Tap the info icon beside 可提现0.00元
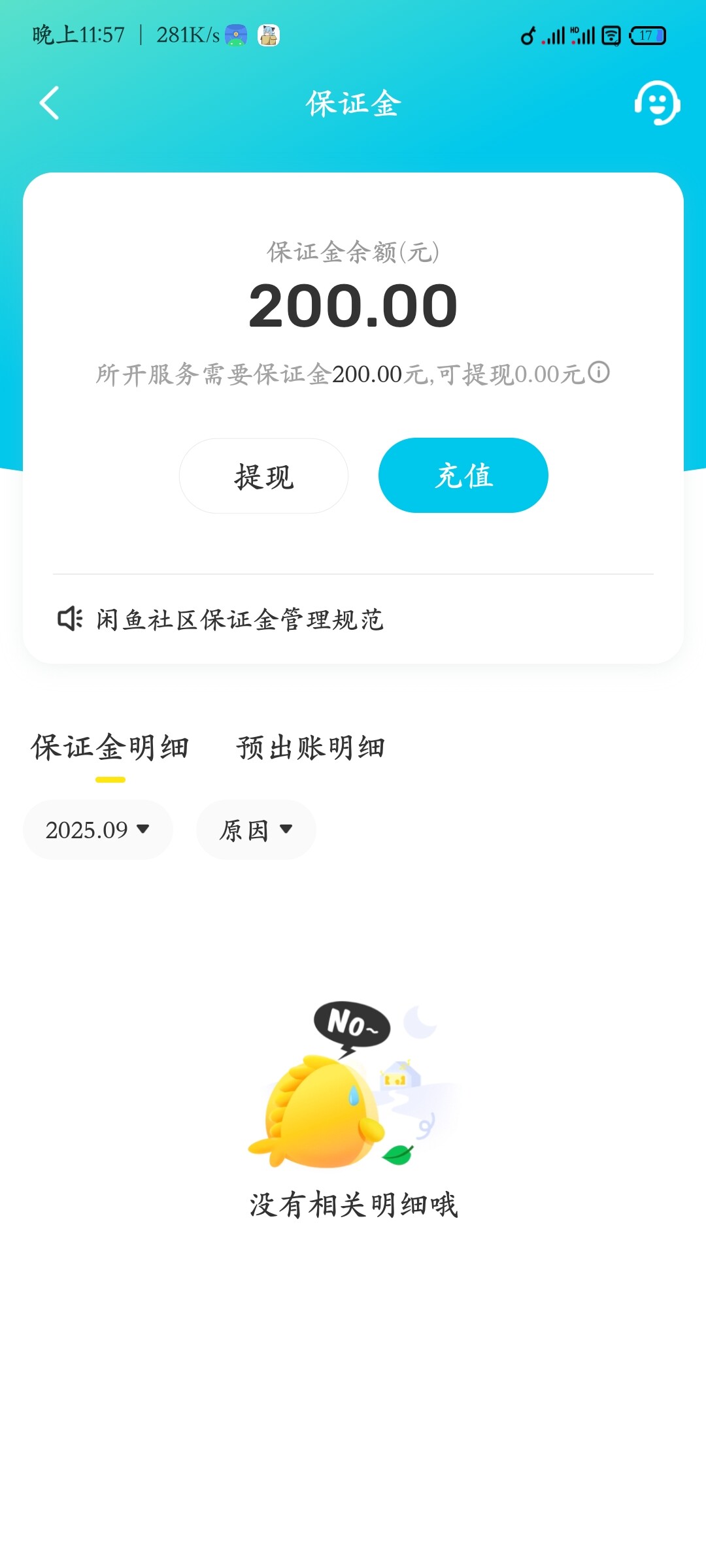 coord(599,372)
